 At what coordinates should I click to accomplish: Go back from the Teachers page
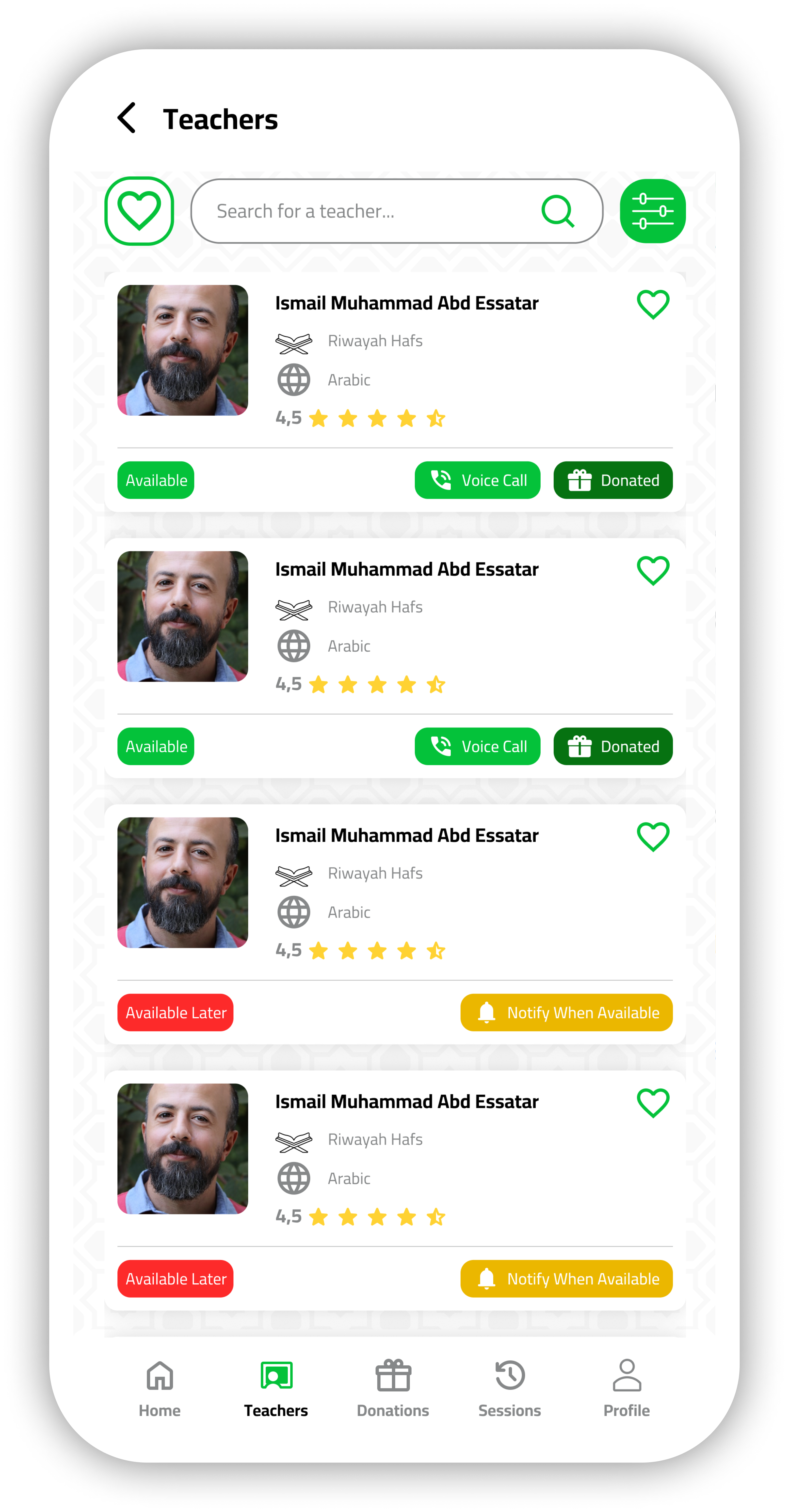(127, 118)
